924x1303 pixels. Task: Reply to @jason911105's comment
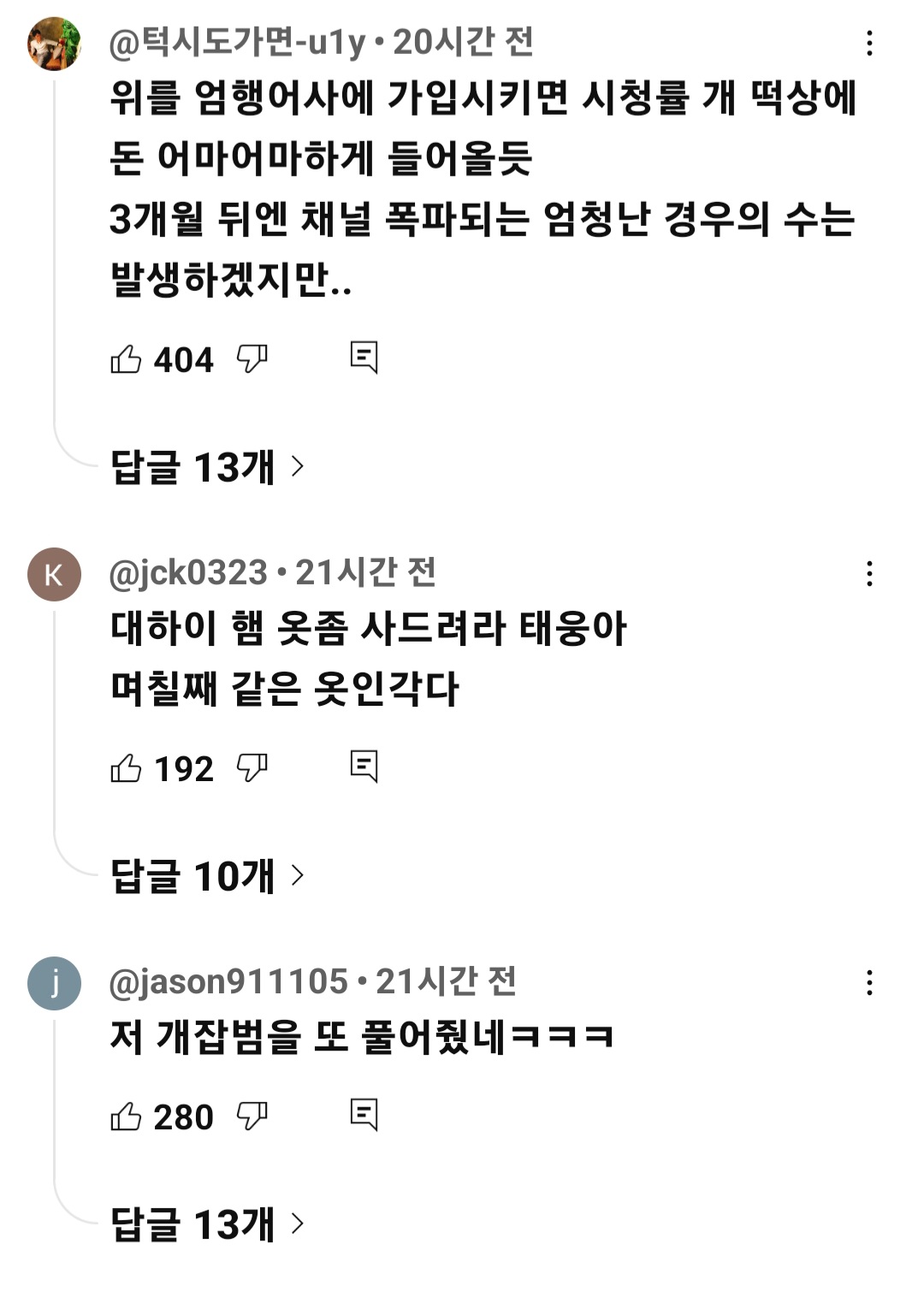pos(364,1115)
